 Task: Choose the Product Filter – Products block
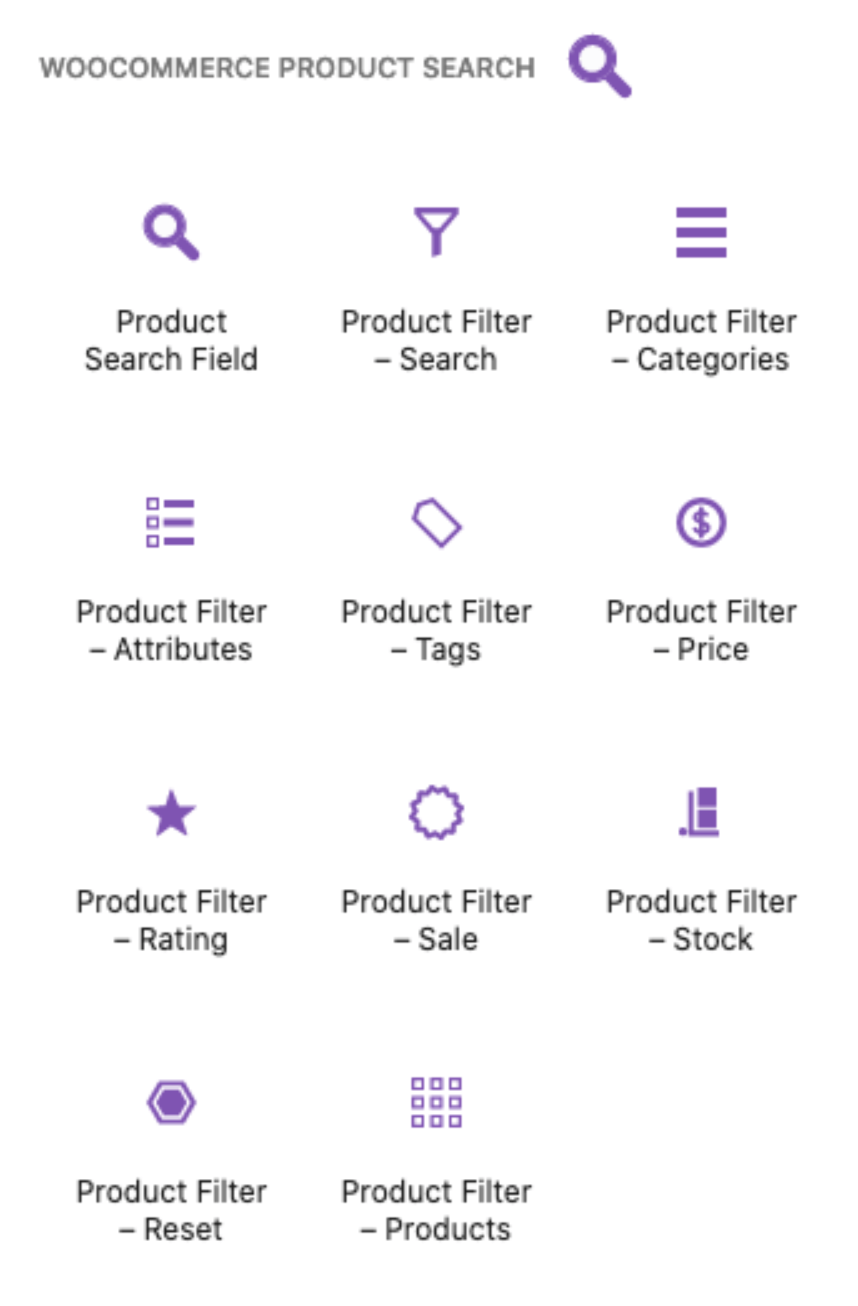[436, 1156]
